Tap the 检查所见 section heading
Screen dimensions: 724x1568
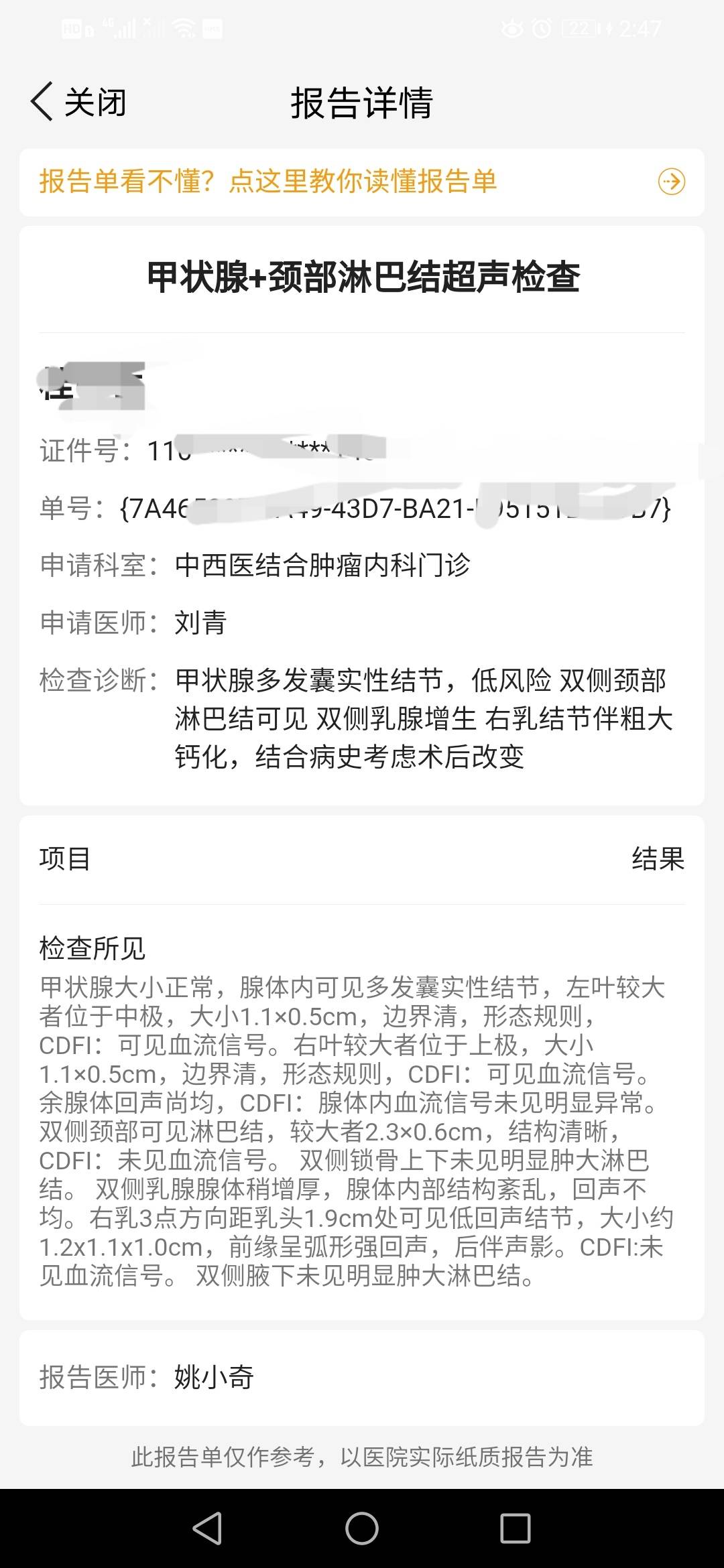[94, 948]
